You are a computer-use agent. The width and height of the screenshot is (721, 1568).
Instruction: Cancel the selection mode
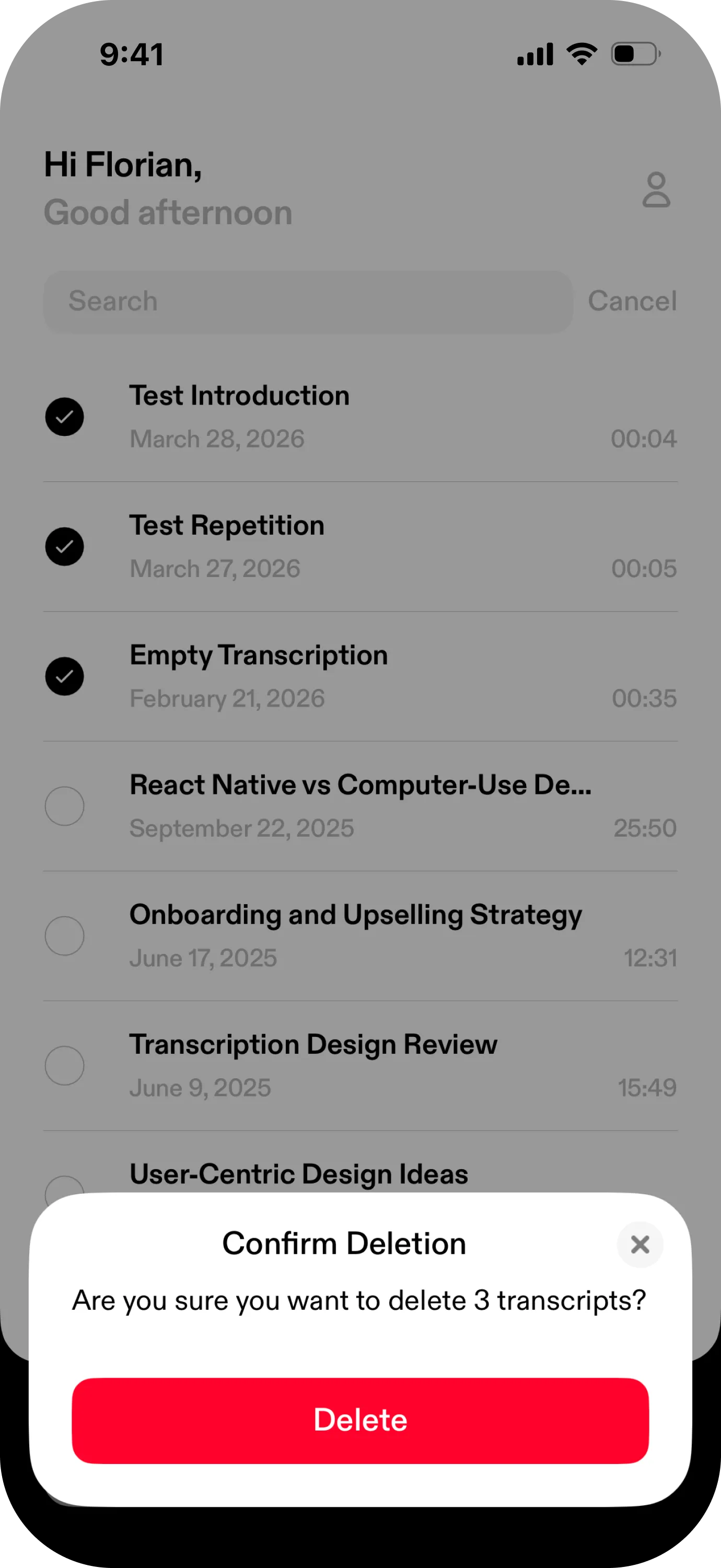click(x=632, y=301)
